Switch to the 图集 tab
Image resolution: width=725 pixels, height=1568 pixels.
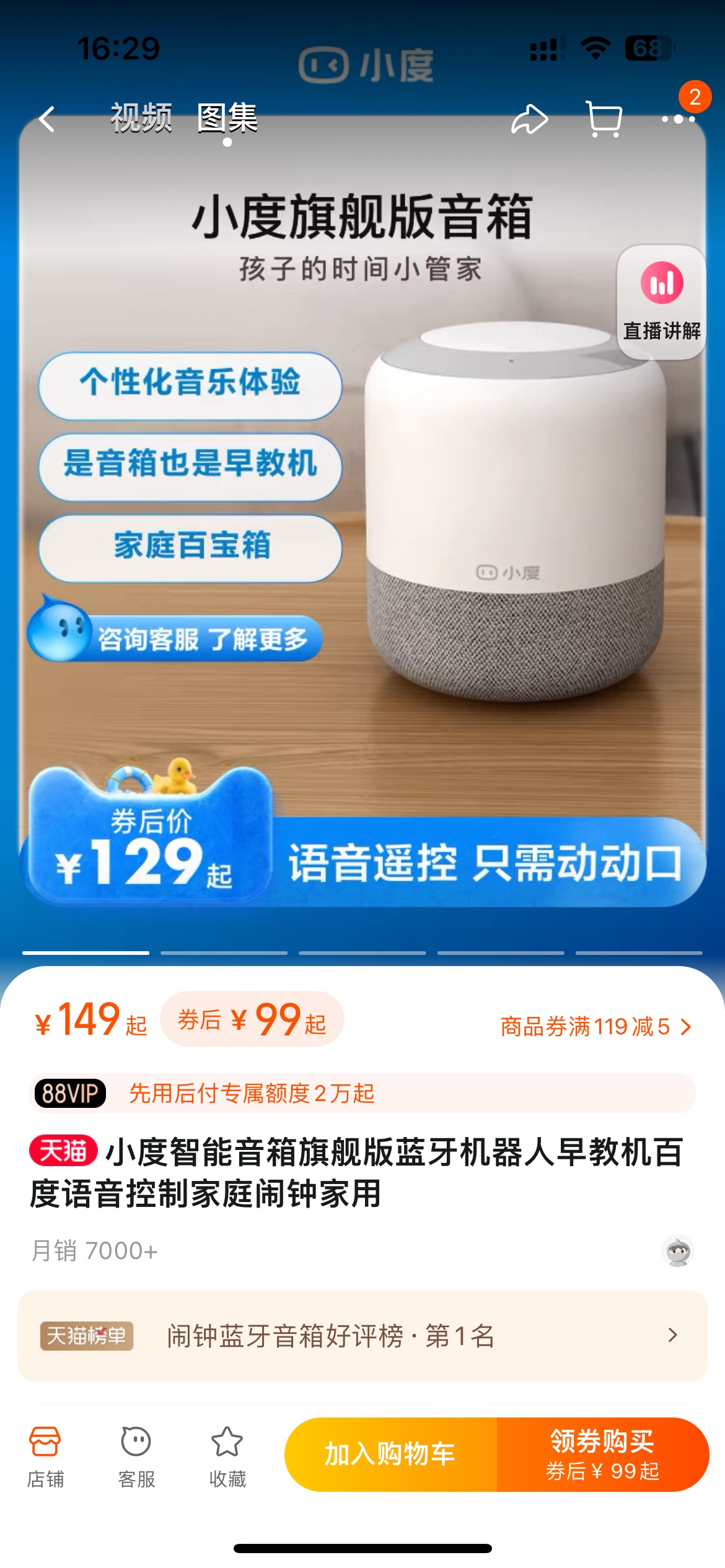227,118
